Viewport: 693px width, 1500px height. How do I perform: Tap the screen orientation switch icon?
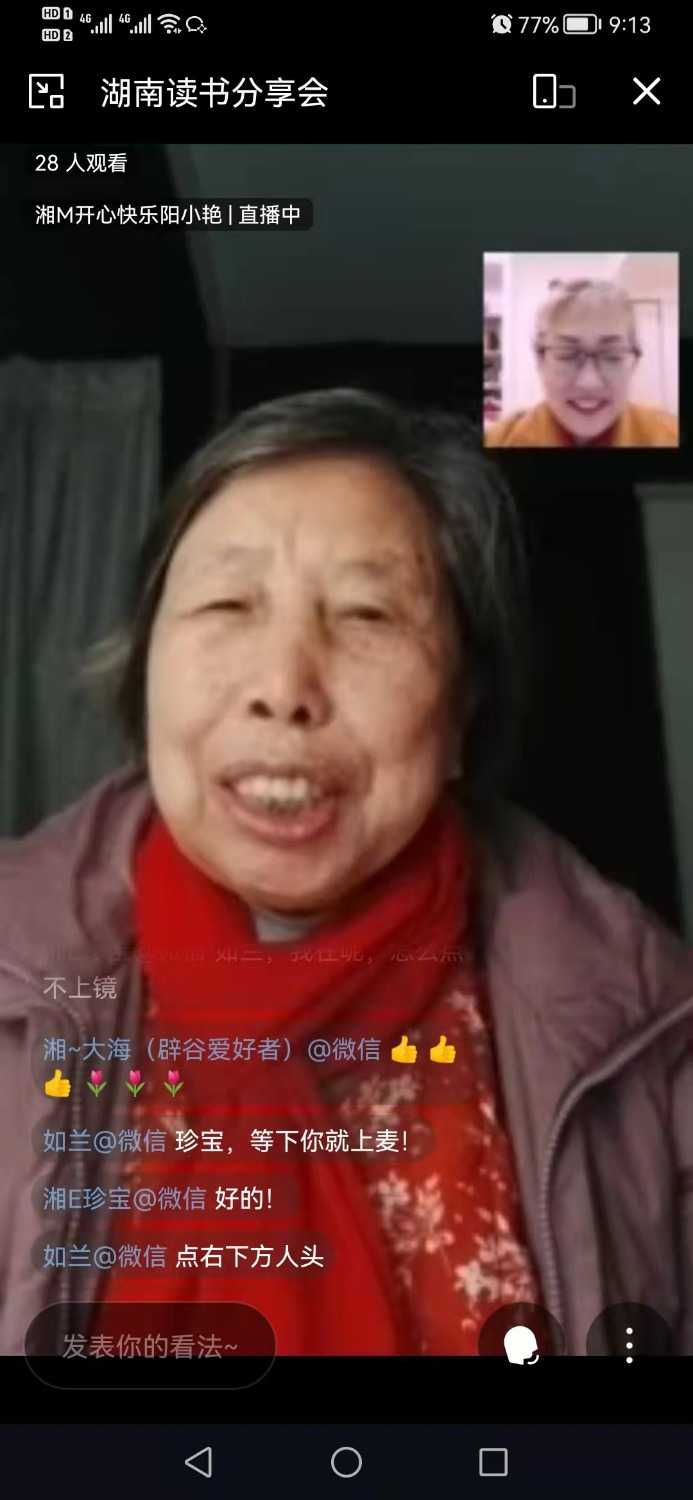553,92
